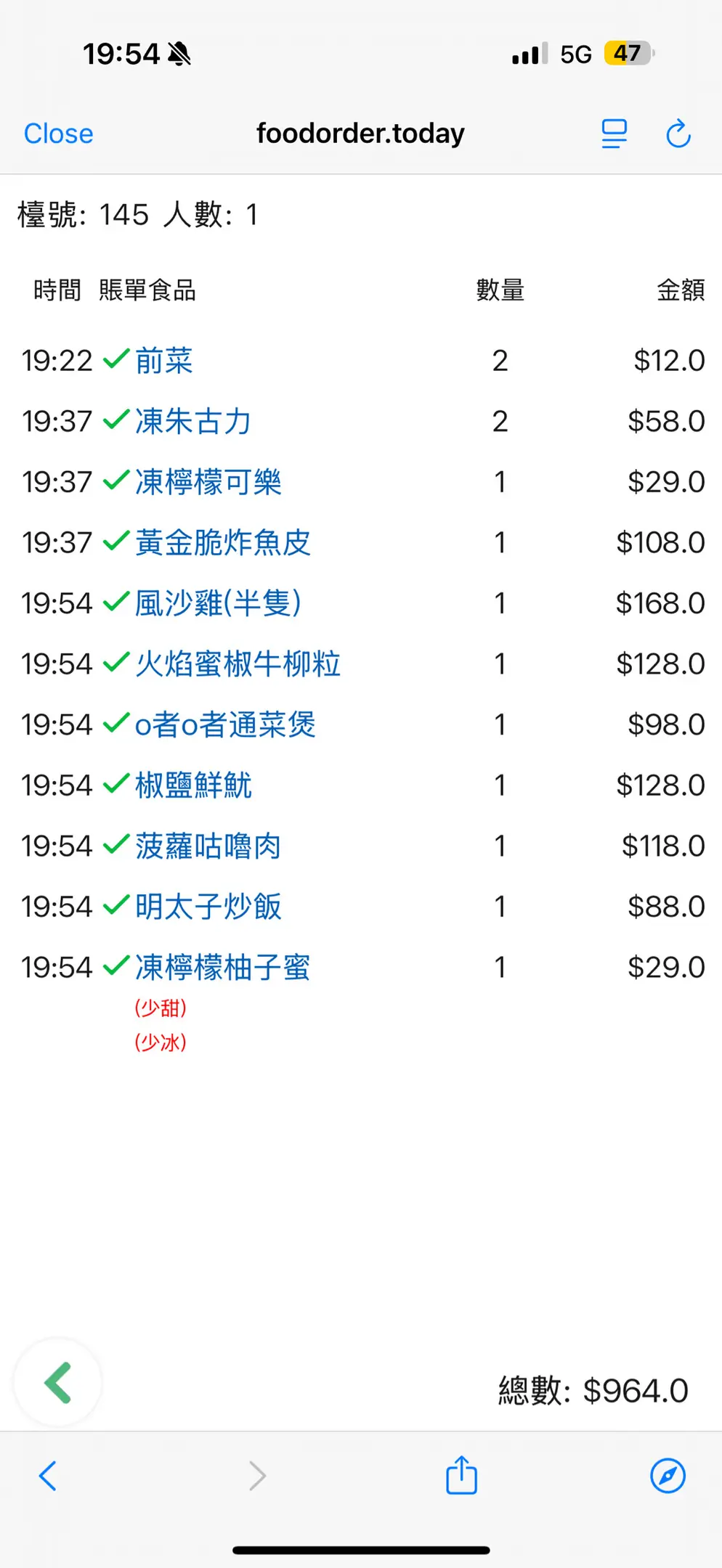This screenshot has width=722, height=1568.
Task: Select the 凍朱古力 item
Action: [193, 422]
